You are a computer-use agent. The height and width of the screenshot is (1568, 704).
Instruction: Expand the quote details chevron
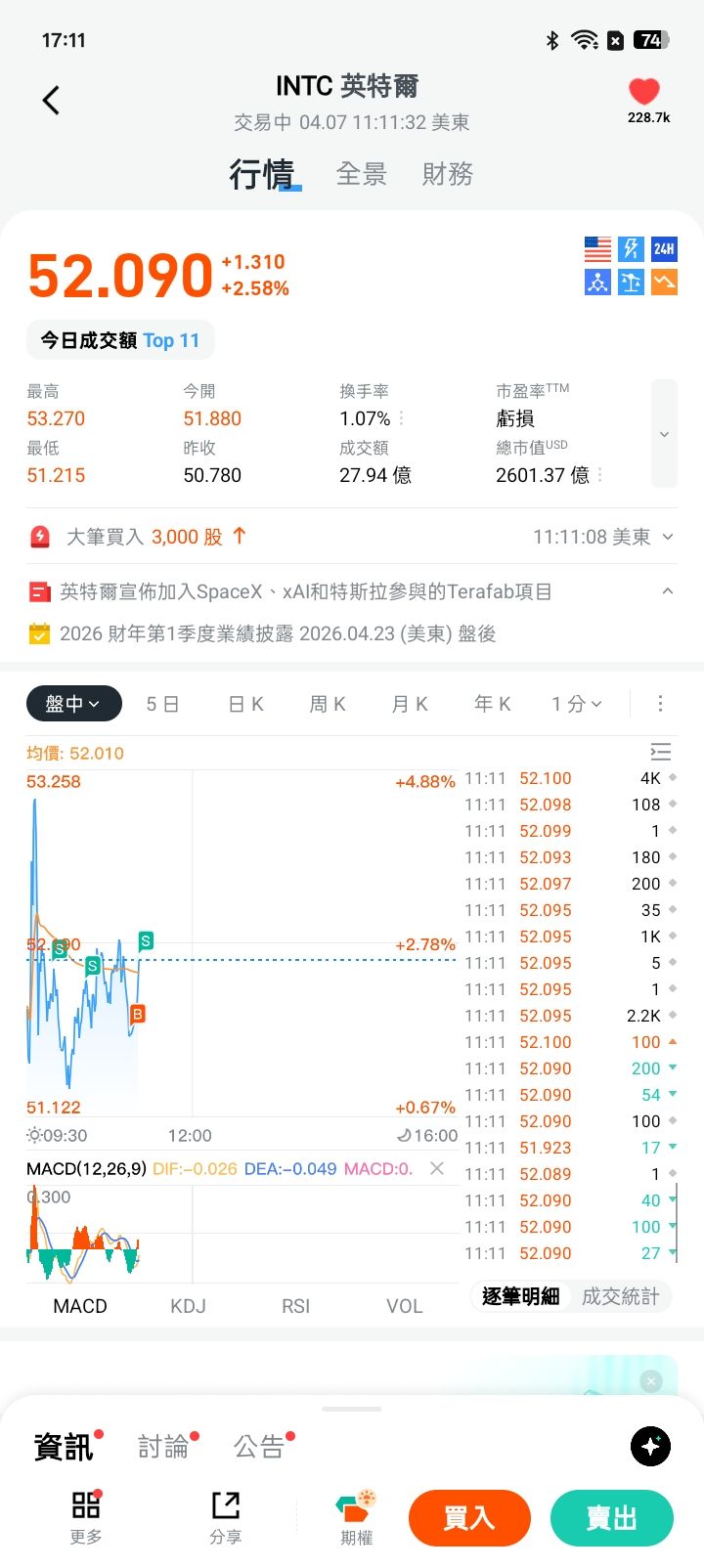click(x=664, y=434)
